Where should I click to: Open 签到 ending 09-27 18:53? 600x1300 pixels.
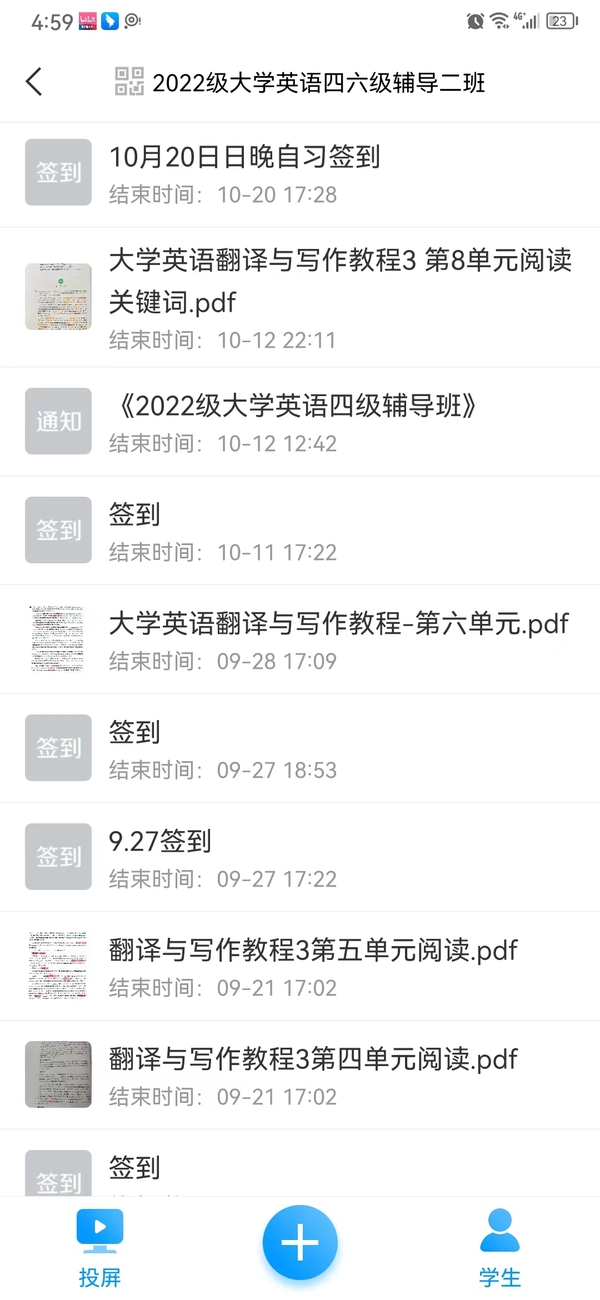(300, 749)
